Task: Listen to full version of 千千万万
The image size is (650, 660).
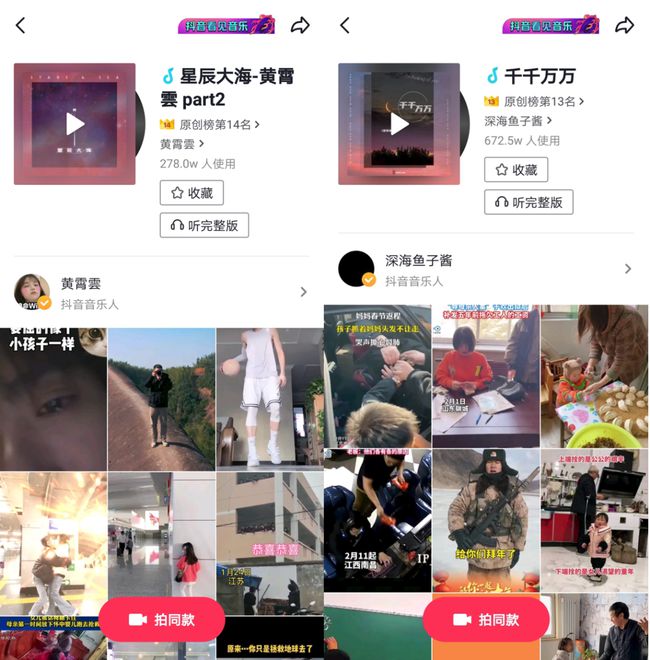Action: pyautogui.click(x=529, y=202)
